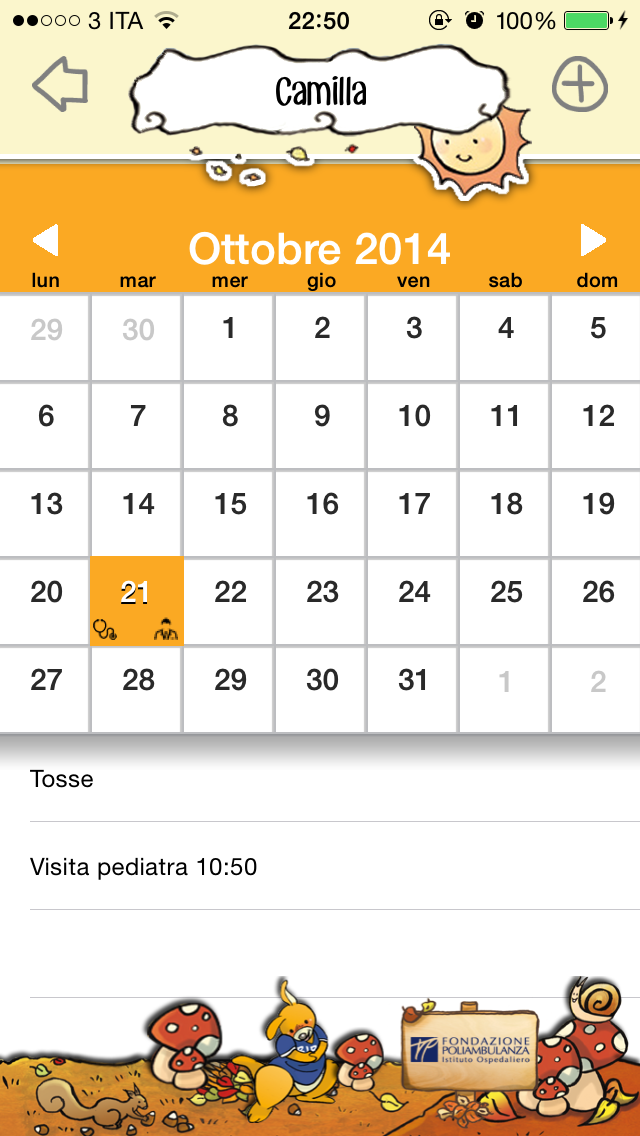Open the Fondazione Poliambulanza sign

click(x=471, y=1048)
